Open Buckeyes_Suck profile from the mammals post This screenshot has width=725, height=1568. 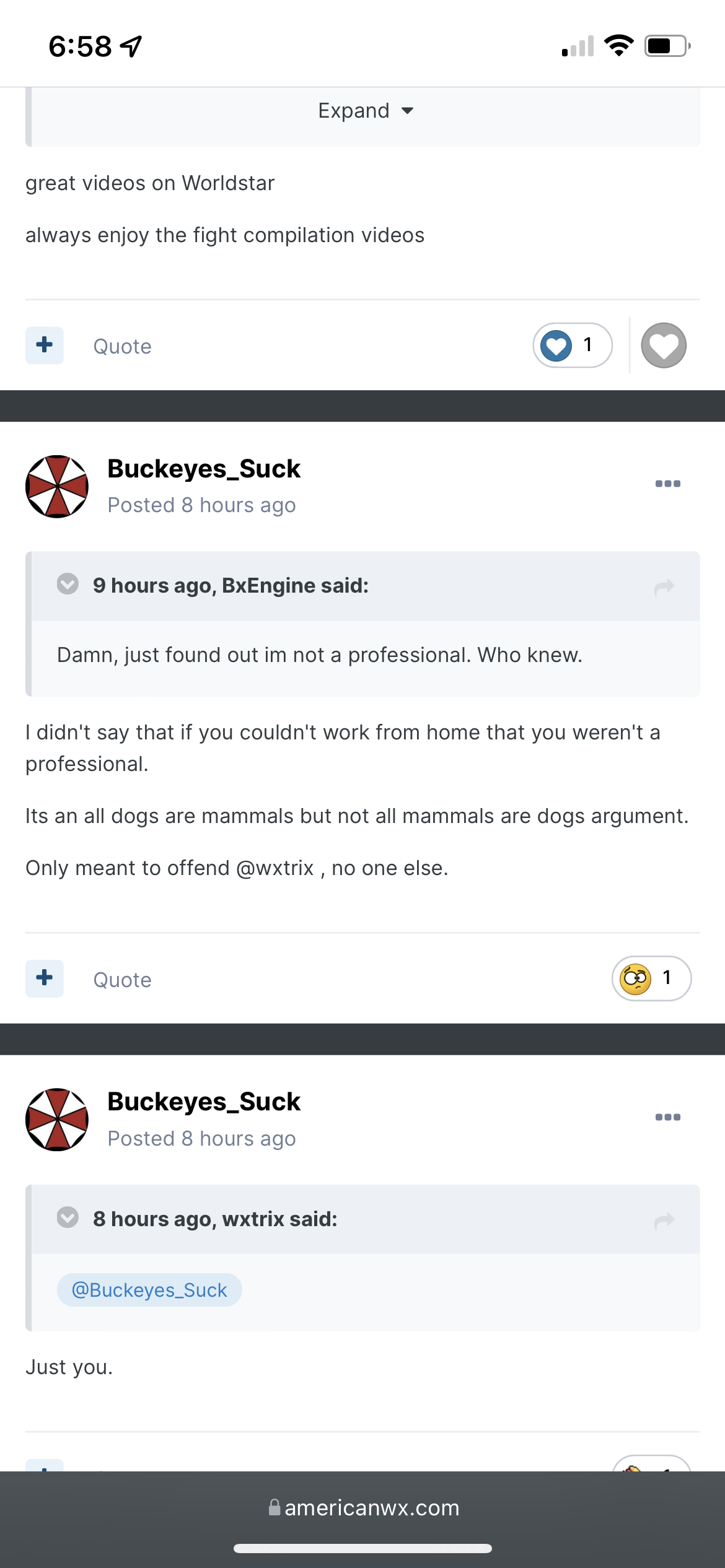click(204, 469)
